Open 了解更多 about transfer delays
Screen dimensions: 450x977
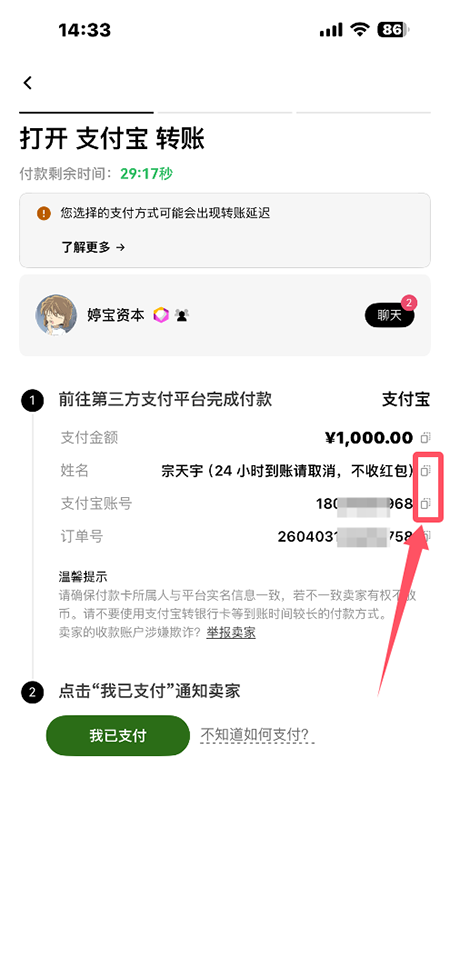pyautogui.click(x=93, y=247)
